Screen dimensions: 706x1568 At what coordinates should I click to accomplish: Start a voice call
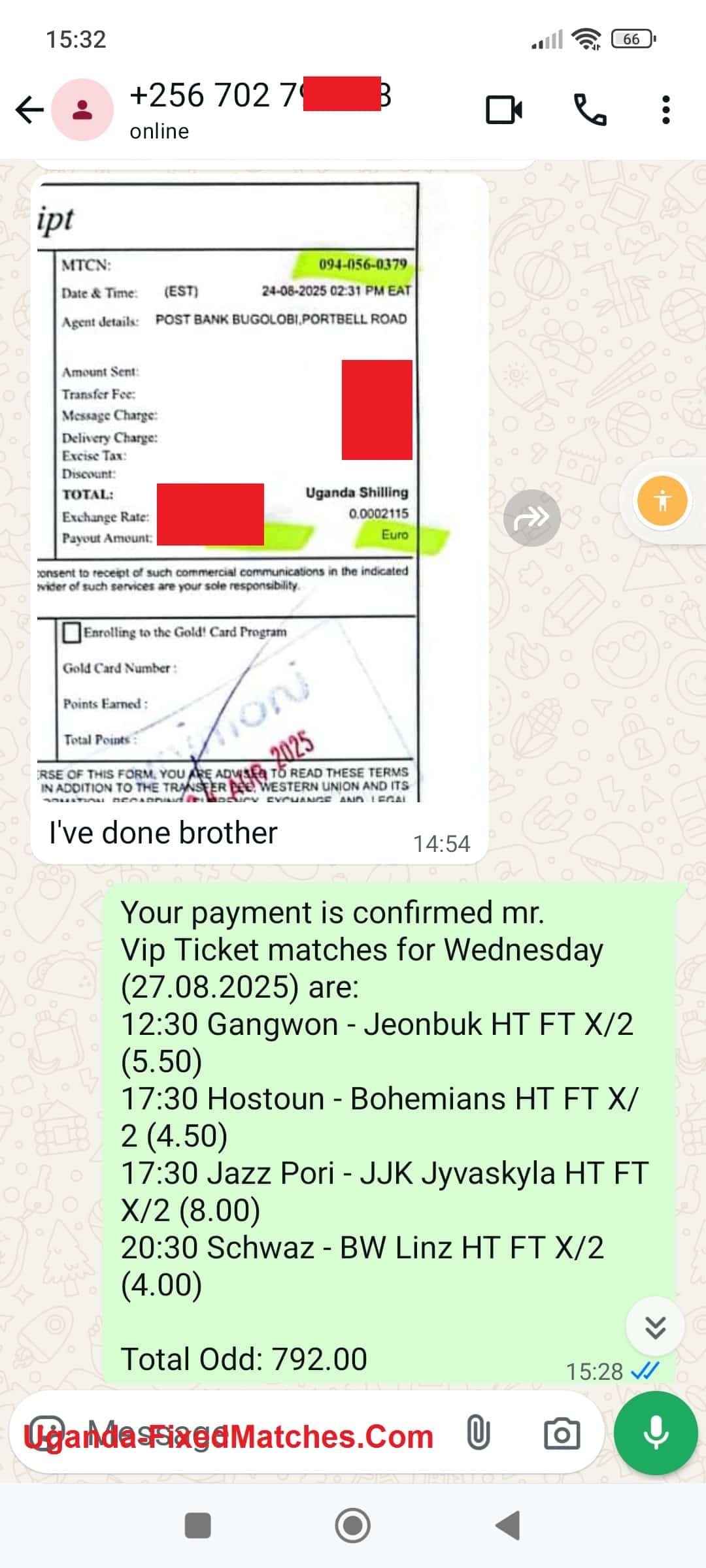coord(590,110)
